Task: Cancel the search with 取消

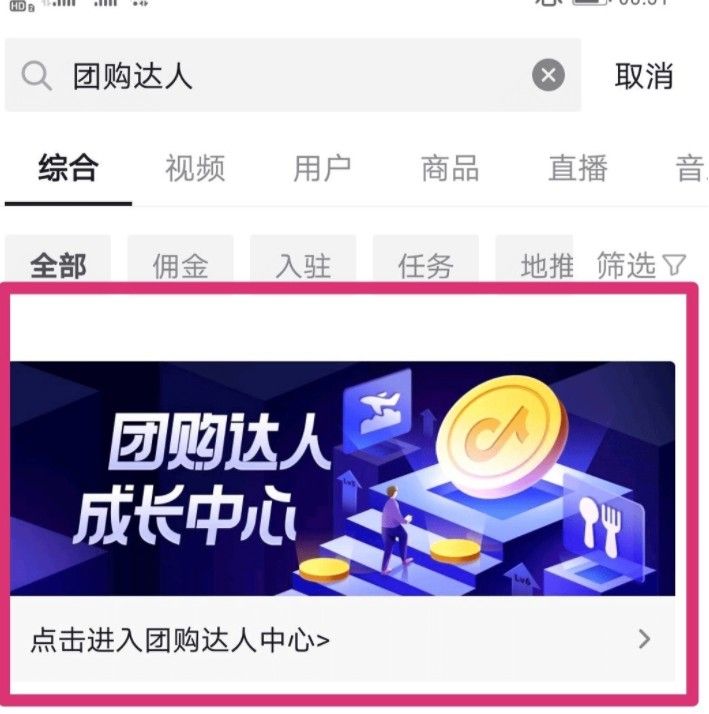Action: [644, 76]
